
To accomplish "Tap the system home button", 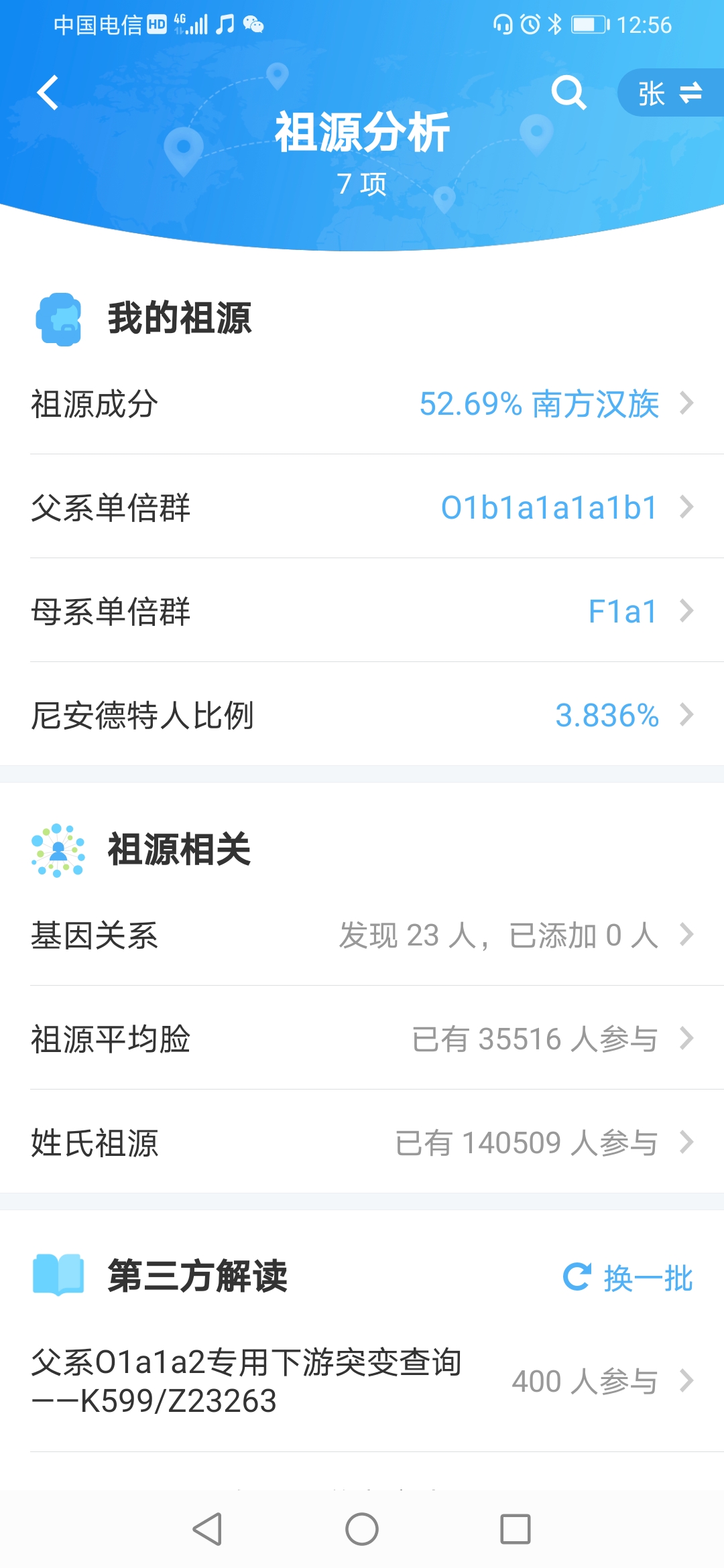I will pos(362,1529).
